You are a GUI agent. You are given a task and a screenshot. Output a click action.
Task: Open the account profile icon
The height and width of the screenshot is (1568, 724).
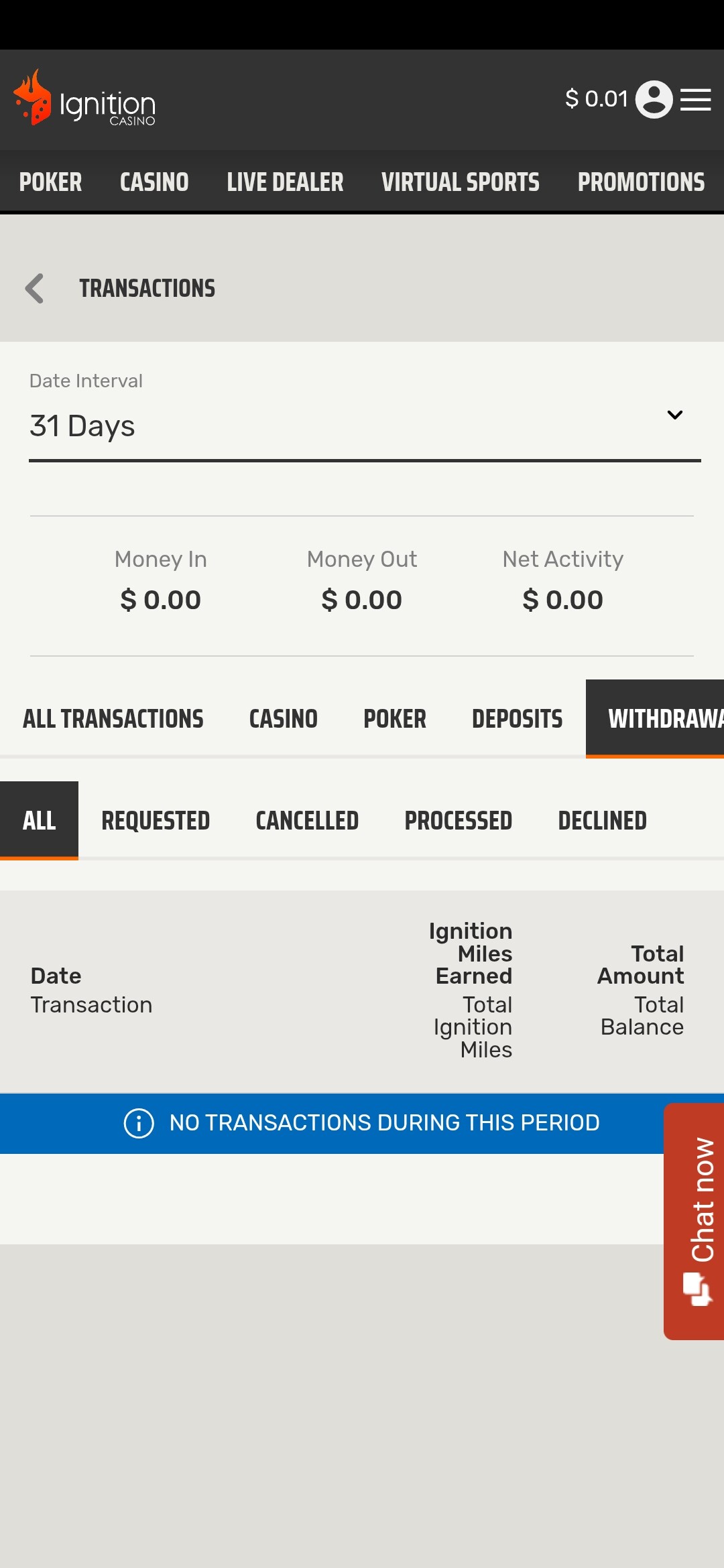coord(654,100)
